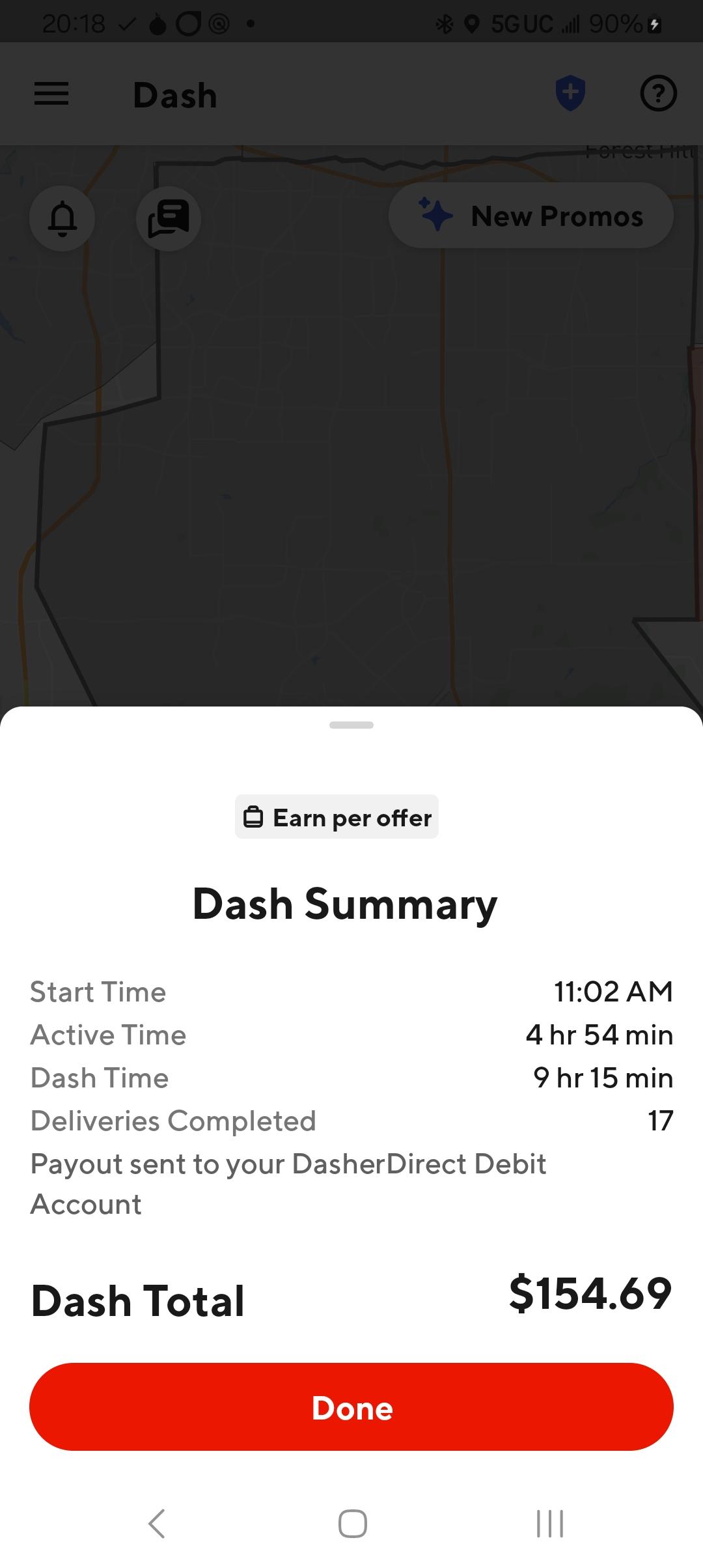Open the blue safety shield toolkit
The height and width of the screenshot is (1568, 703).
point(570,94)
